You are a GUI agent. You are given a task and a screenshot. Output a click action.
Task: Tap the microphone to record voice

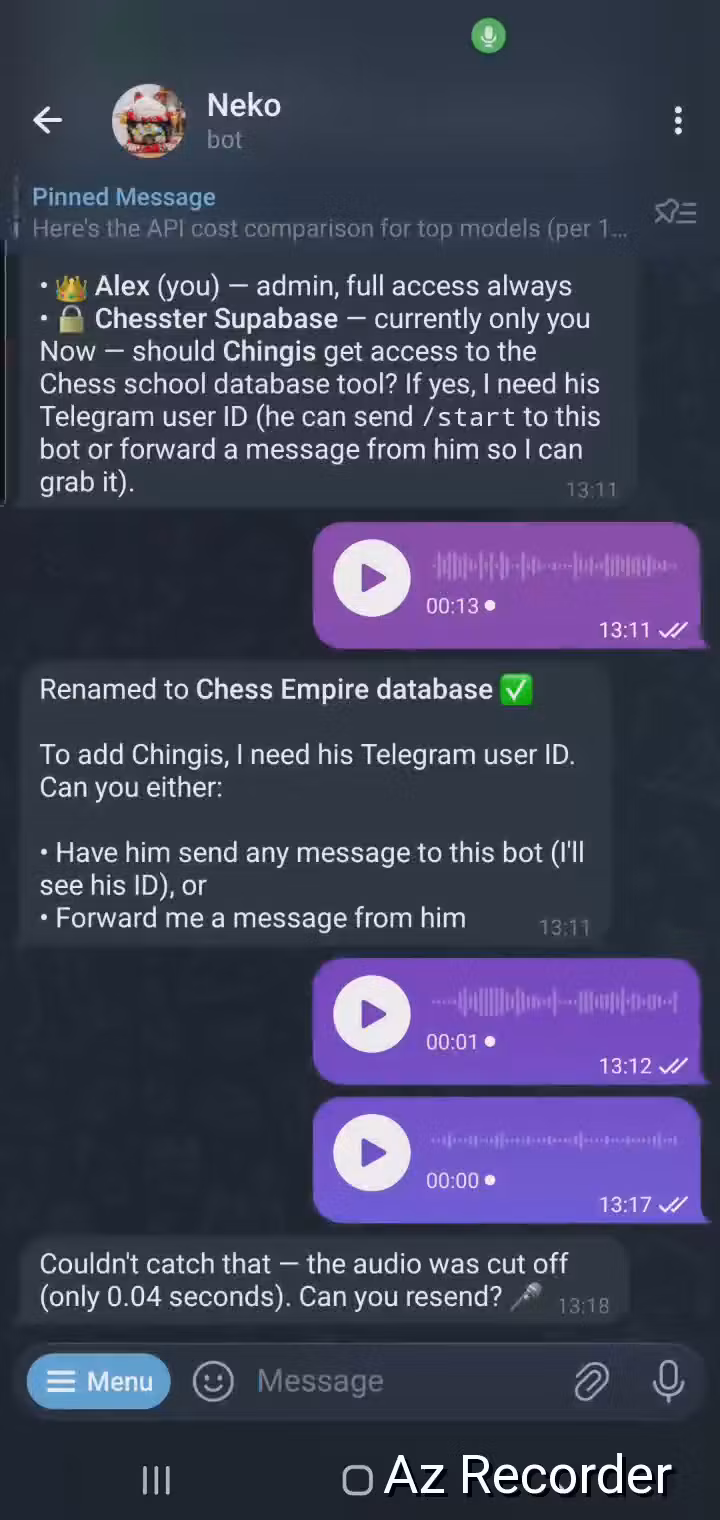(x=668, y=1381)
